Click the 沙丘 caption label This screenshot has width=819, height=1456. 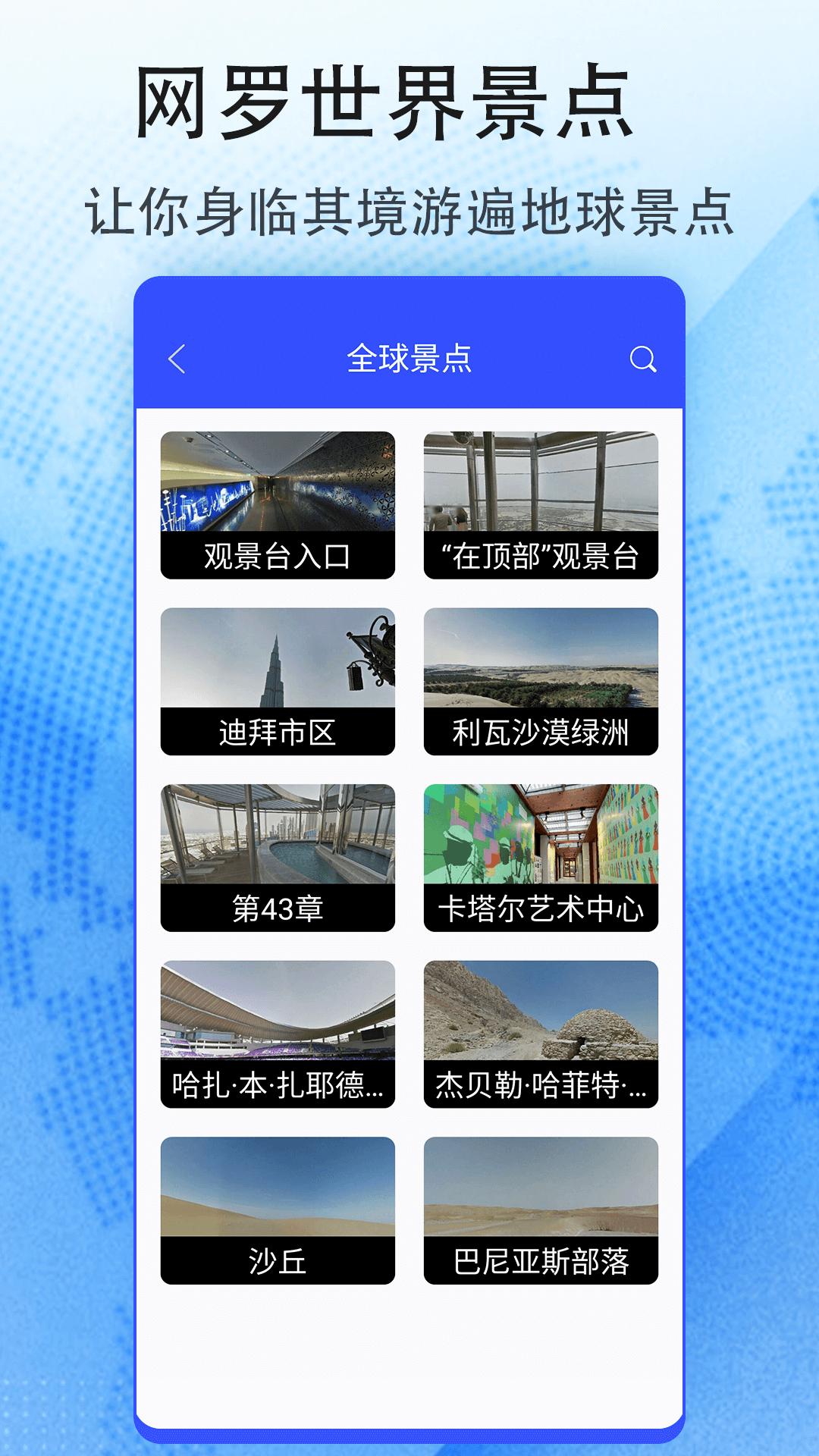[278, 1251]
